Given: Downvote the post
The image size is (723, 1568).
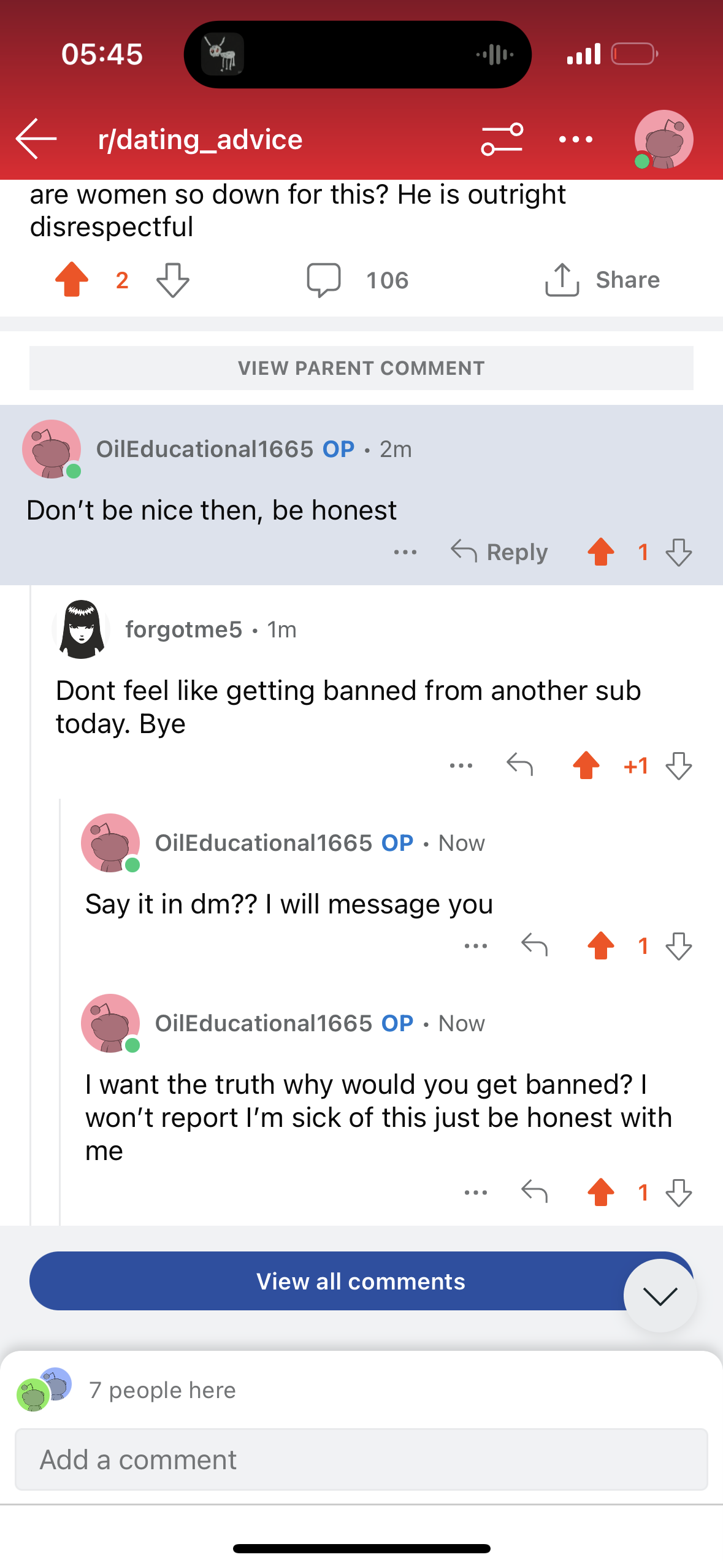Looking at the screenshot, I should pyautogui.click(x=173, y=280).
